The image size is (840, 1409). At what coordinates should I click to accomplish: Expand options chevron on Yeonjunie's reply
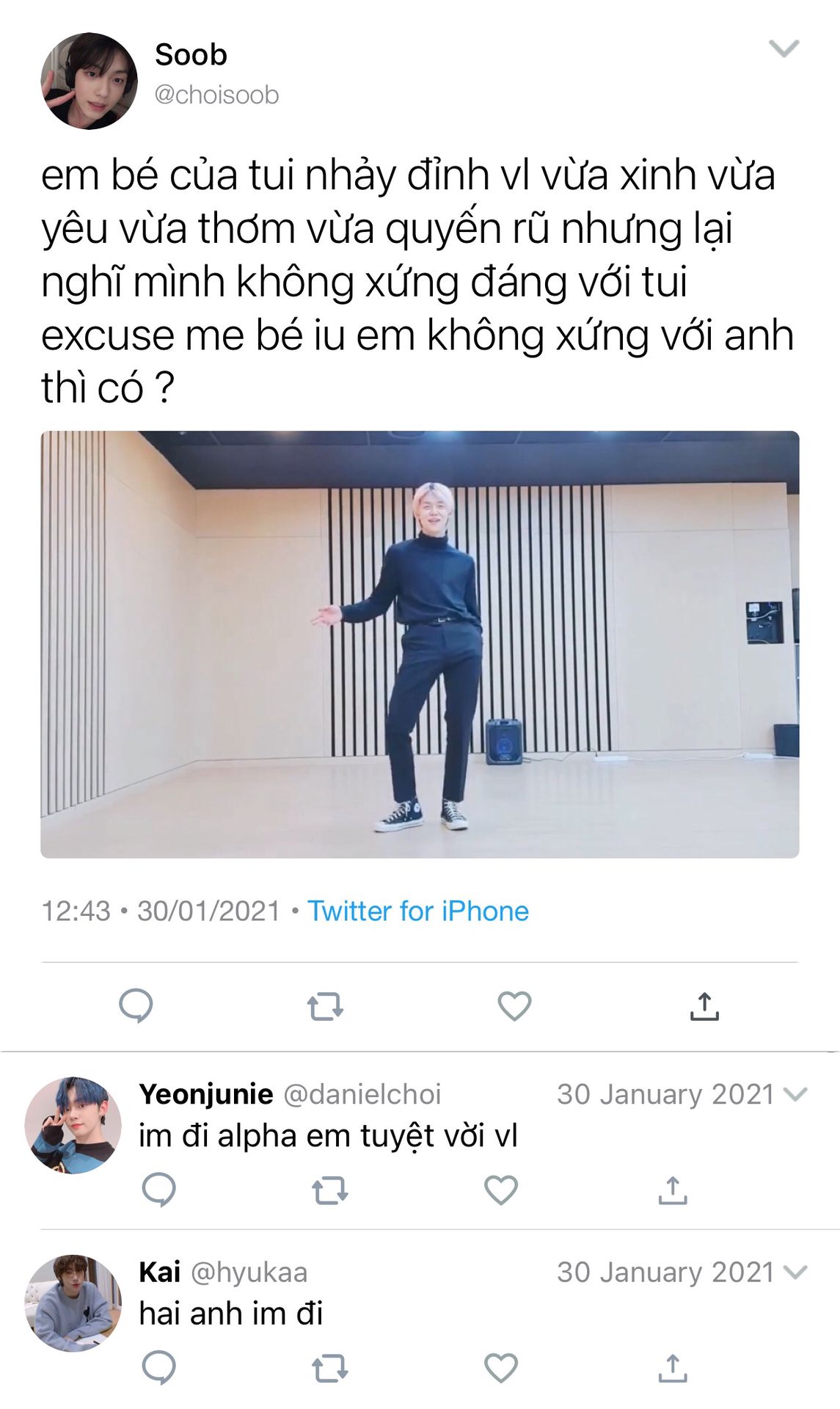click(x=795, y=1094)
